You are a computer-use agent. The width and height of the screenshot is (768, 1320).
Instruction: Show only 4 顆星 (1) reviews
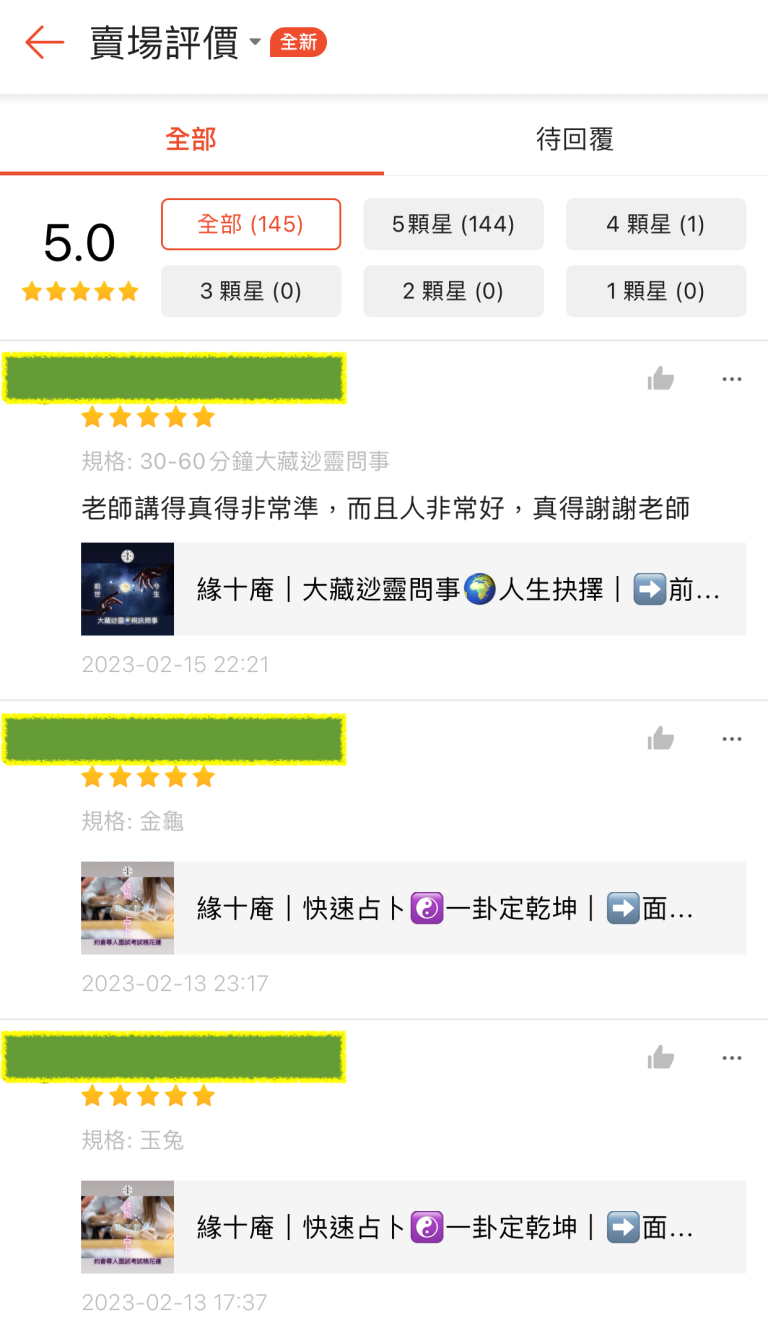[x=656, y=224]
